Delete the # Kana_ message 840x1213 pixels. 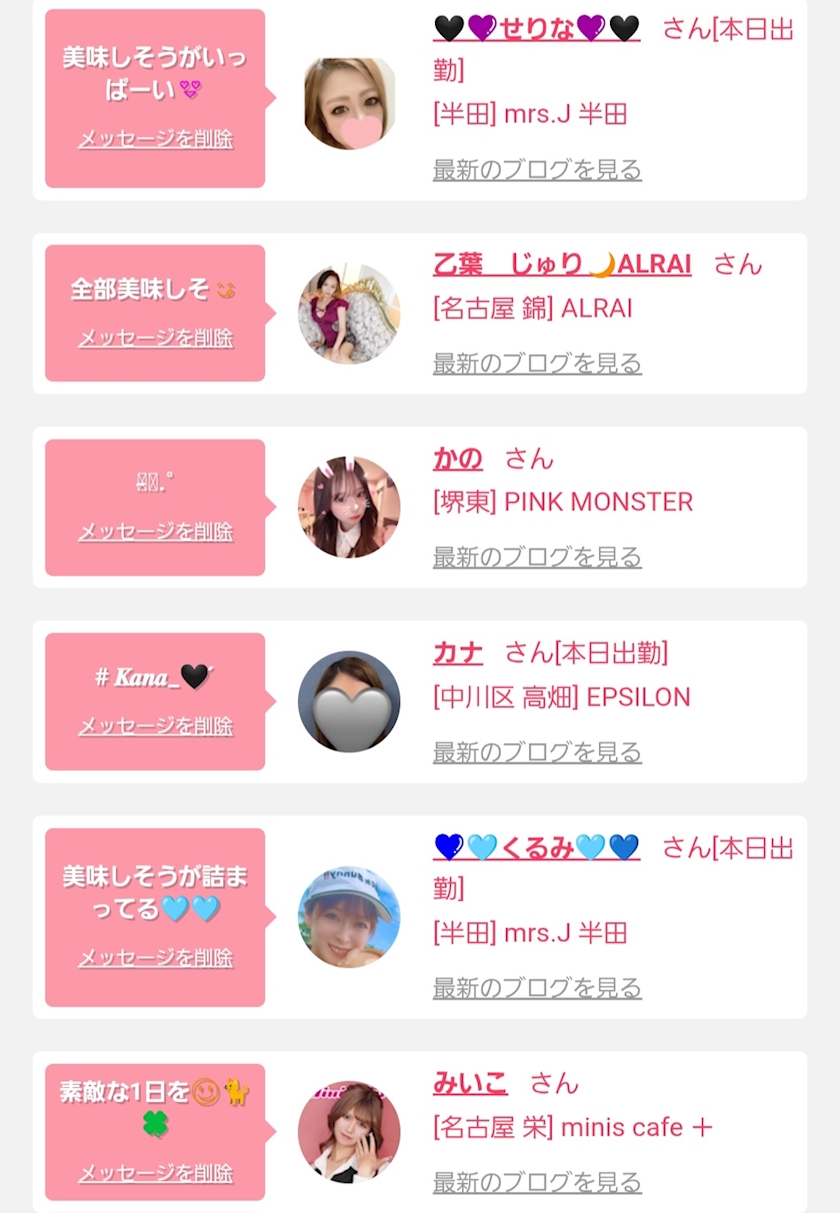click(x=155, y=726)
